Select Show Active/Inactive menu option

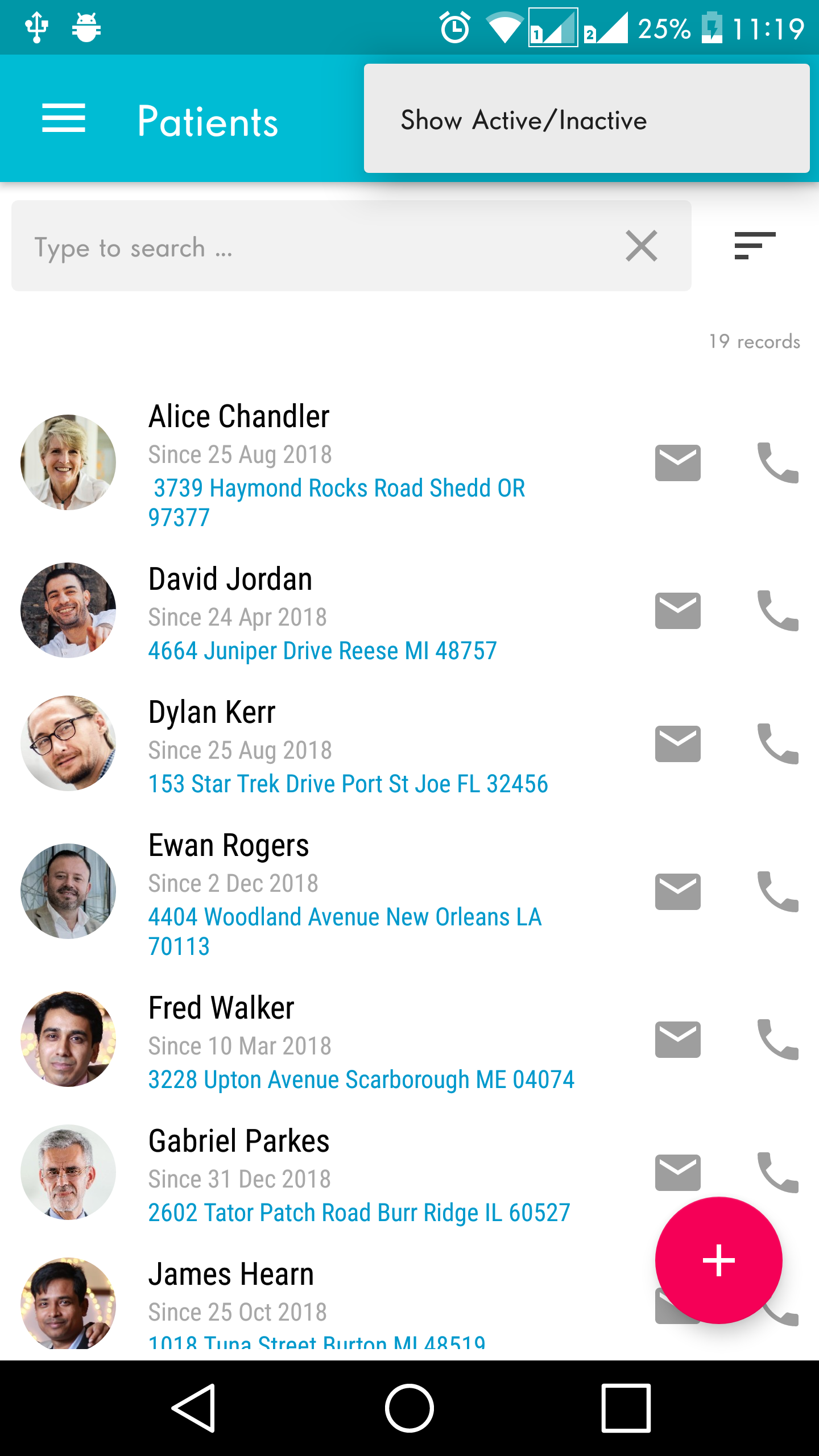point(586,119)
